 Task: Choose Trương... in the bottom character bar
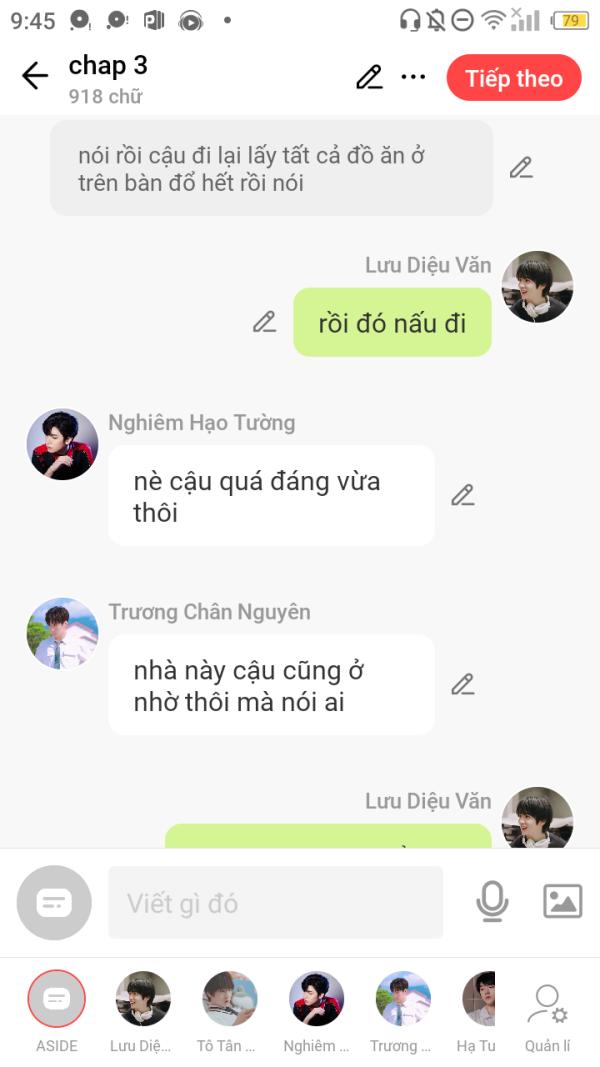pos(403,1012)
